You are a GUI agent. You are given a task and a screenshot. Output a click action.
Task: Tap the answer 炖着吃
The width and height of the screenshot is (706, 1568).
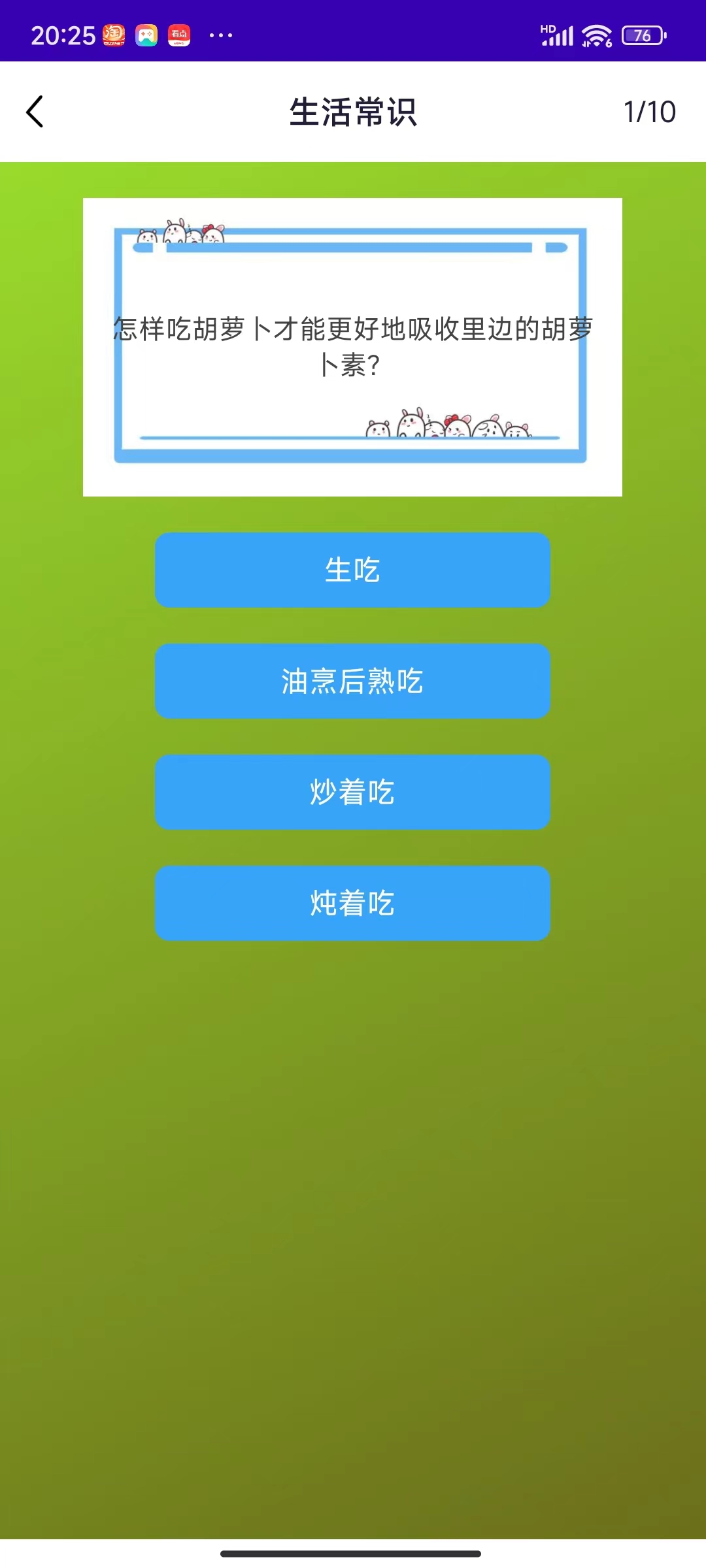(352, 903)
